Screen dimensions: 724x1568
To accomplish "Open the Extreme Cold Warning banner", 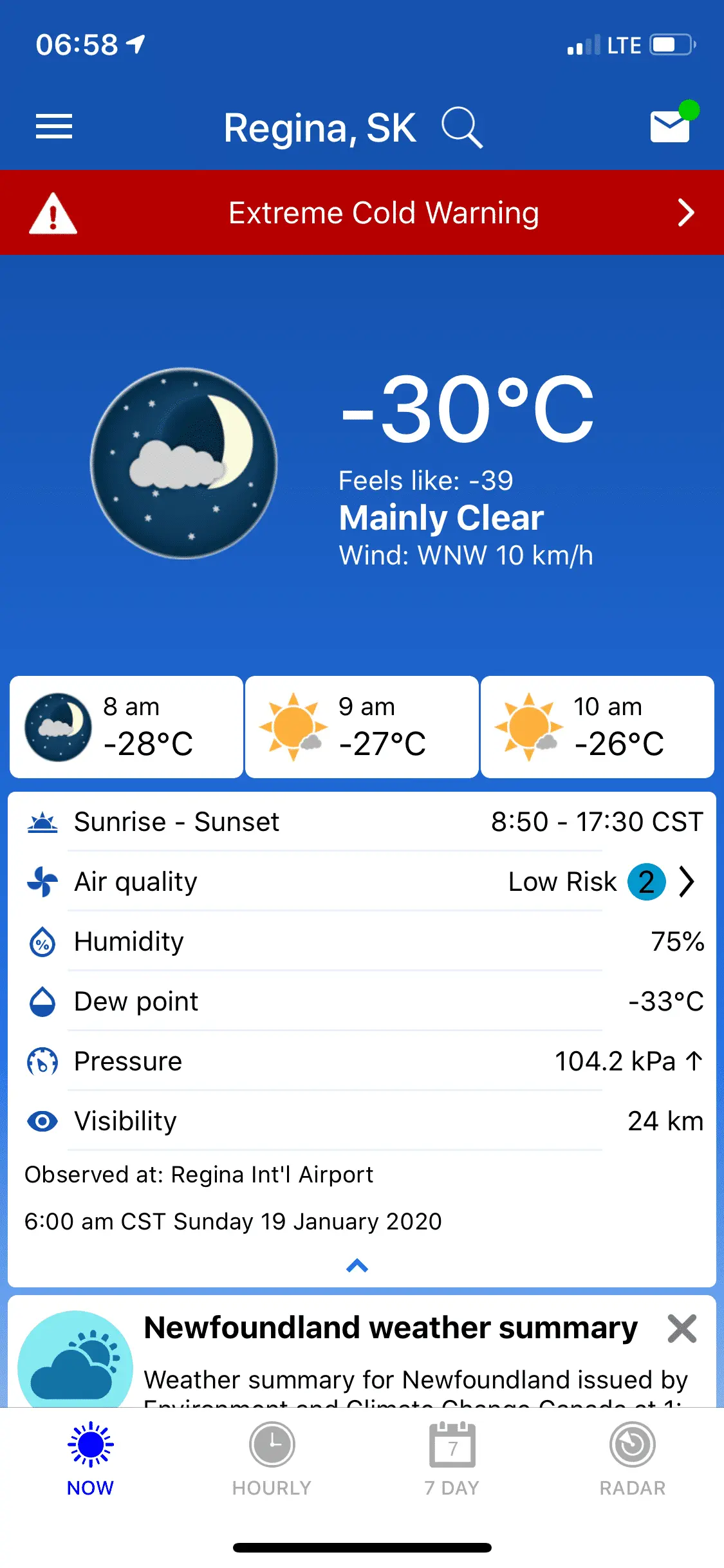I will (x=362, y=212).
